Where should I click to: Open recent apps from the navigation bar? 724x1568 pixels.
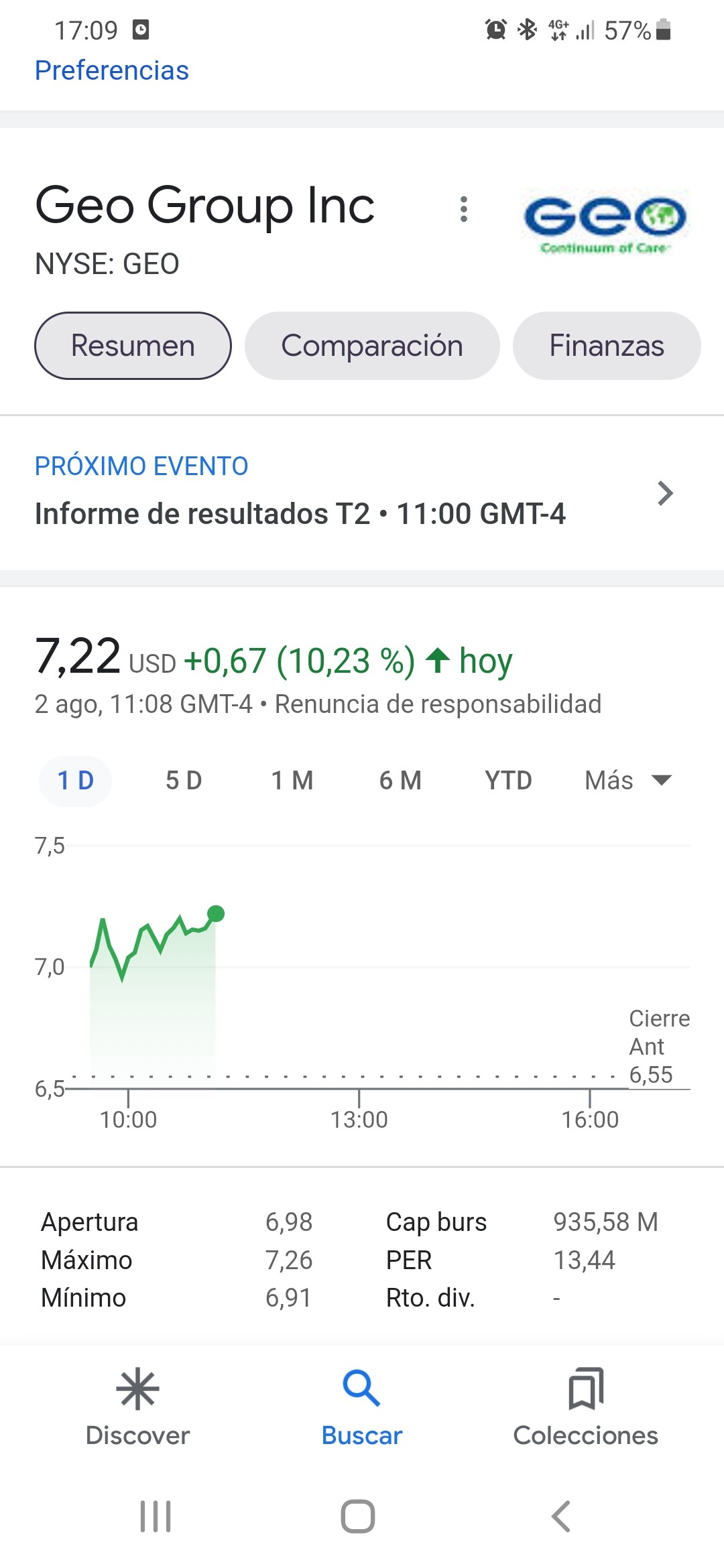156,1516
